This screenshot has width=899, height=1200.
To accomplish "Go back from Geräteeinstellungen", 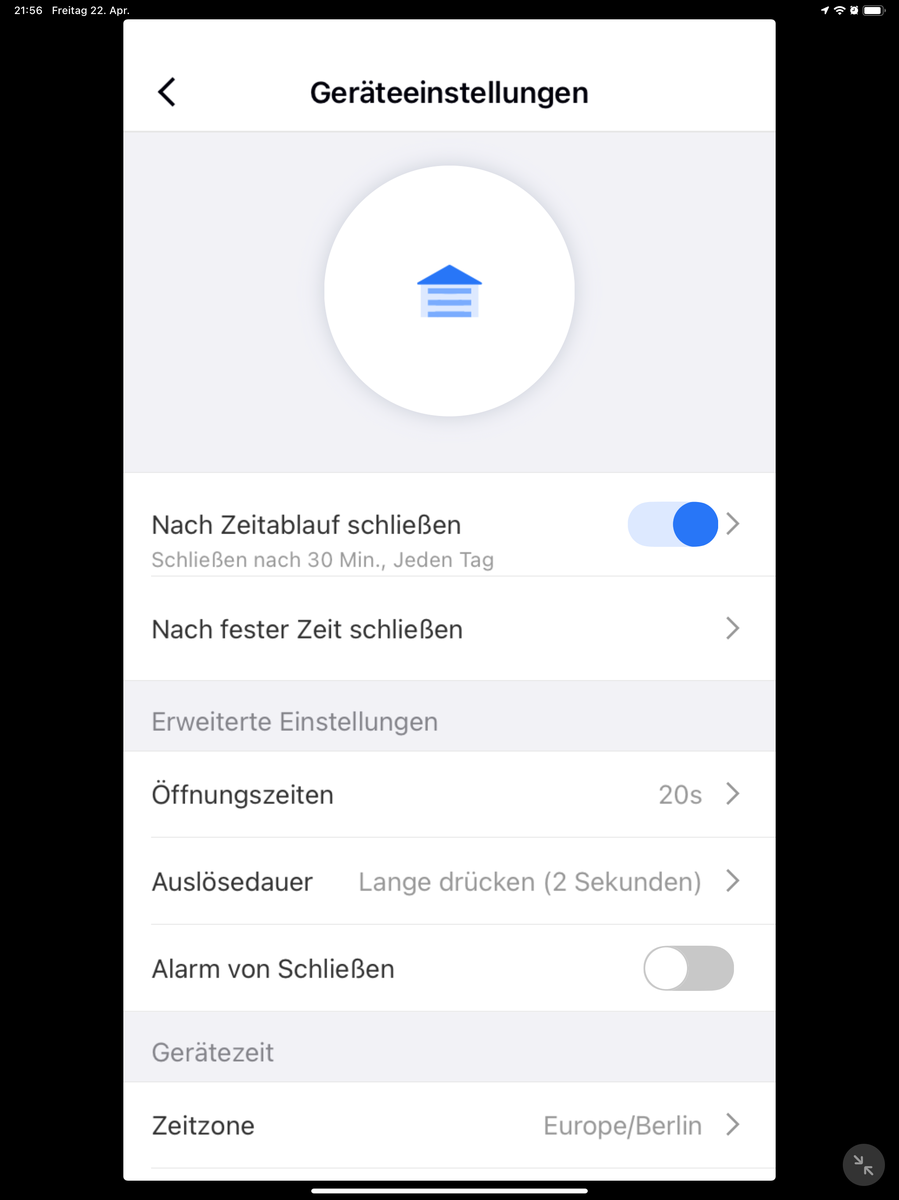I will [x=167, y=92].
